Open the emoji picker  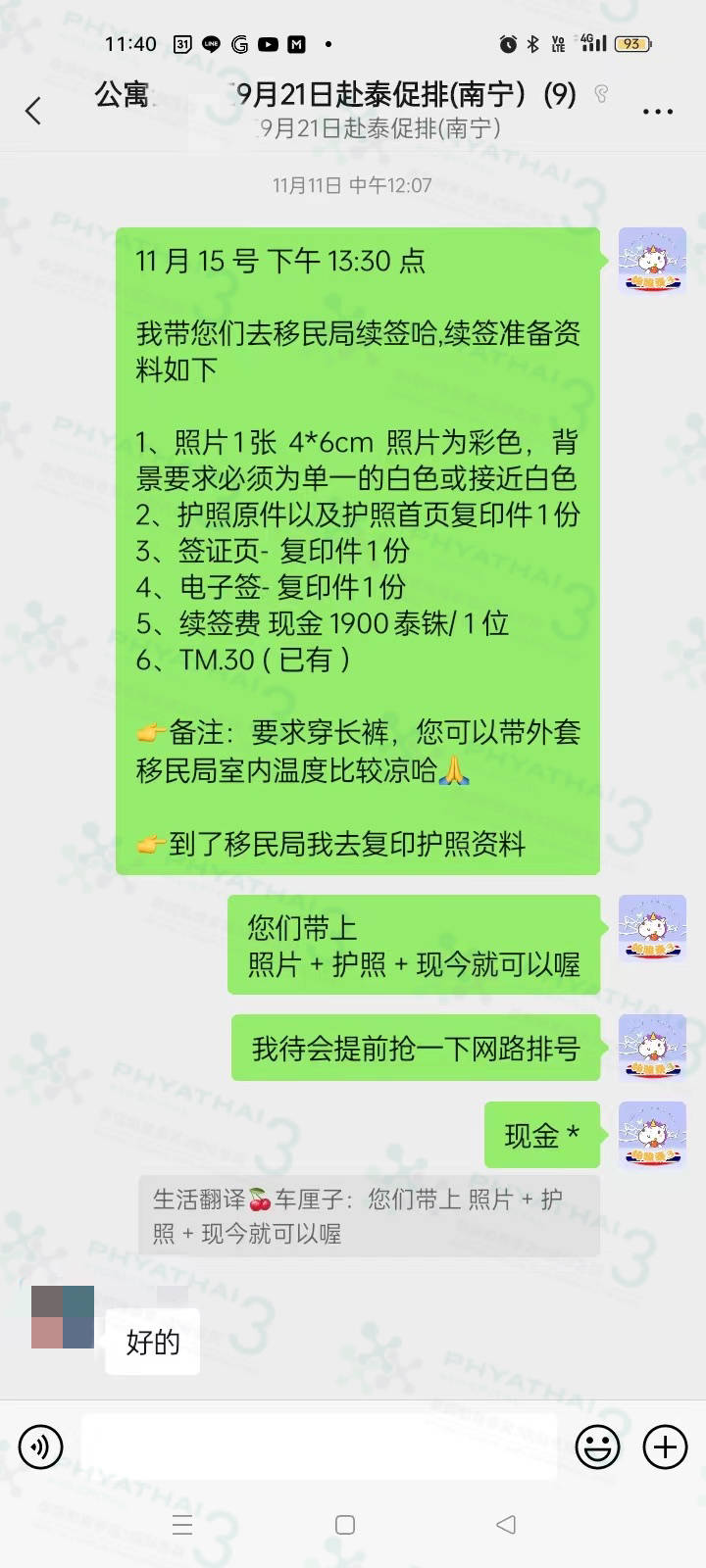[x=597, y=1446]
